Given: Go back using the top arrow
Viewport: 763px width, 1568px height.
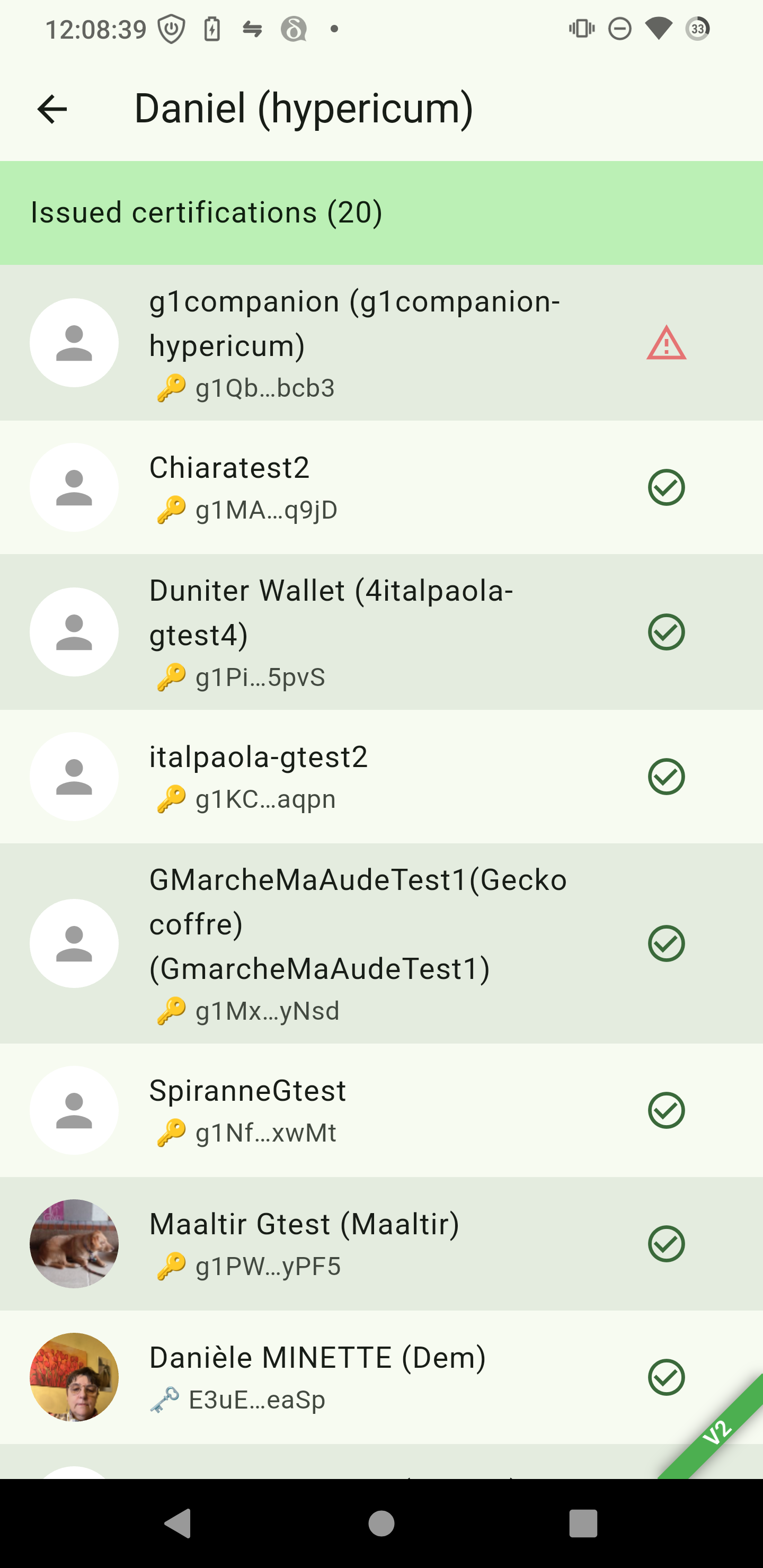Looking at the screenshot, I should point(52,110).
